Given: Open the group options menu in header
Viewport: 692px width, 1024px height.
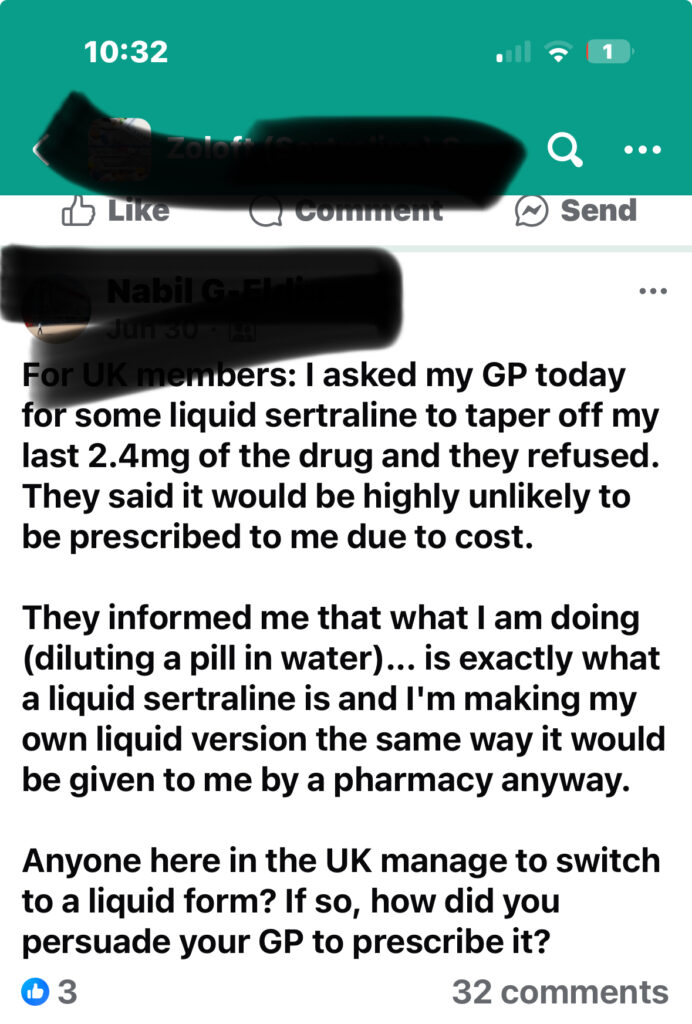Looking at the screenshot, I should 642,151.
